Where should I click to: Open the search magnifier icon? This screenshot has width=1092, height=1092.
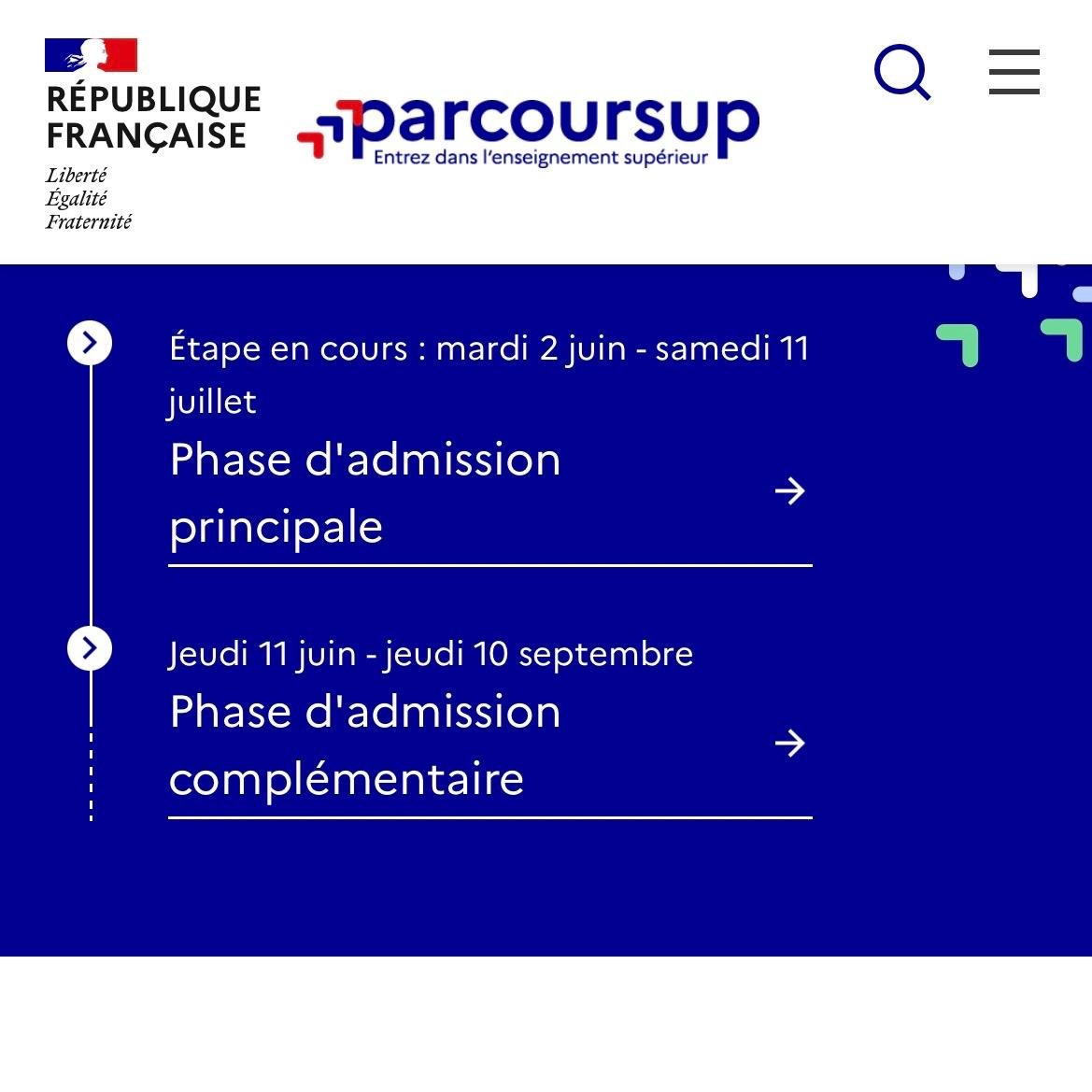pyautogui.click(x=902, y=73)
